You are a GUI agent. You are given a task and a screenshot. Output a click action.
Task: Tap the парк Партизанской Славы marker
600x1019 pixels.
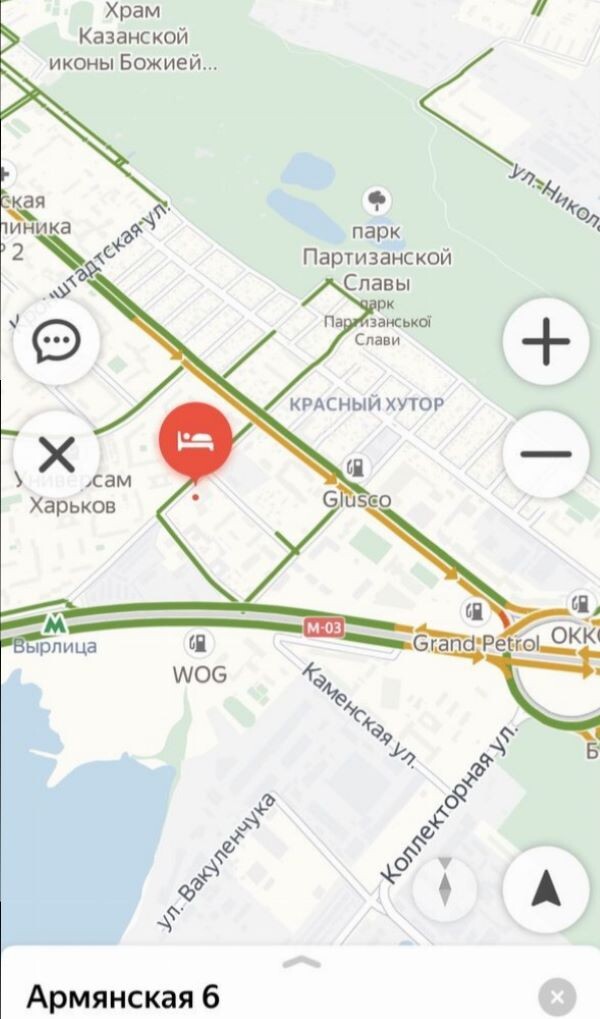pos(376,201)
